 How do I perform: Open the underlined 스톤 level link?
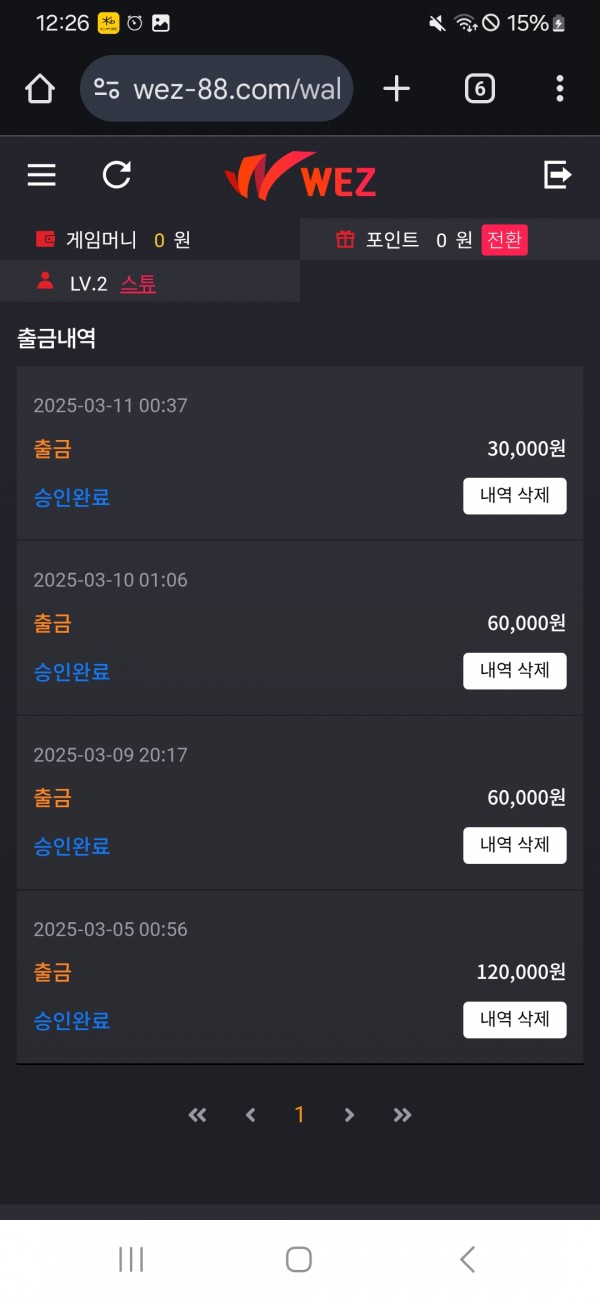click(x=138, y=284)
